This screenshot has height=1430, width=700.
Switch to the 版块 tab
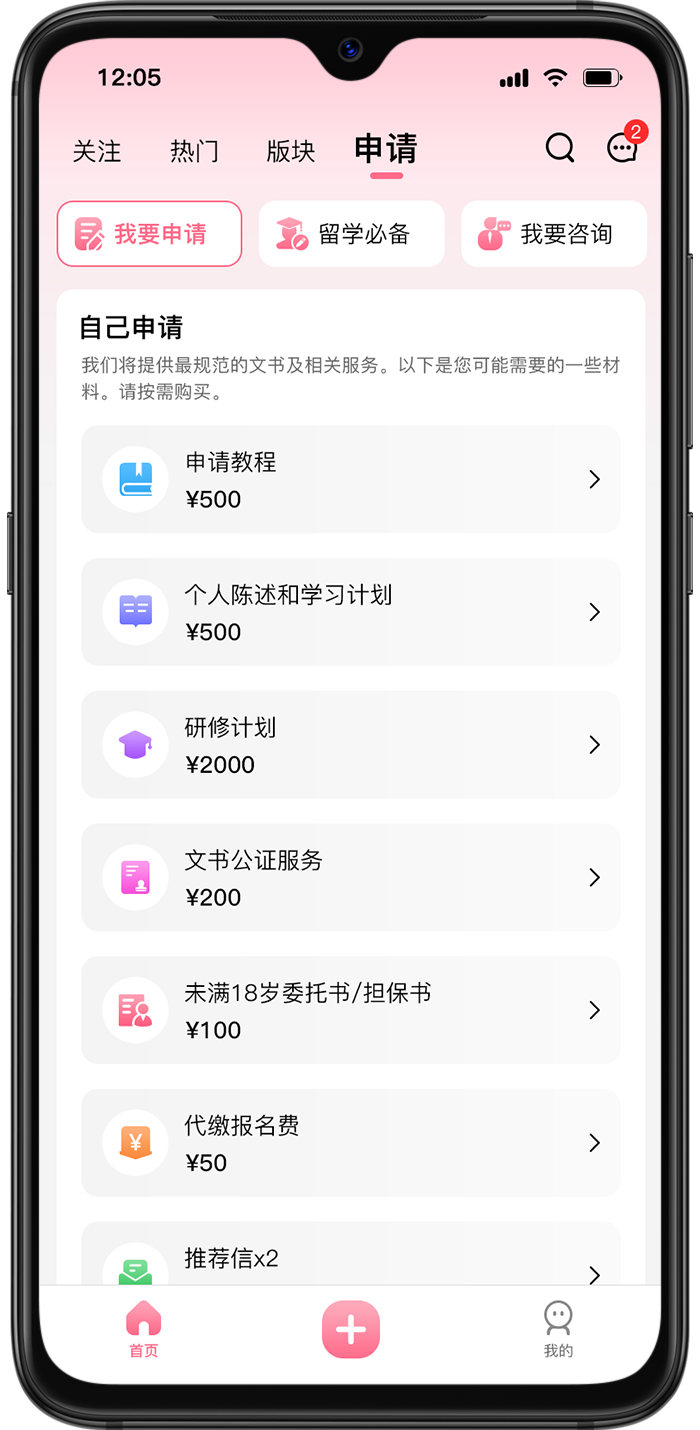(x=291, y=151)
